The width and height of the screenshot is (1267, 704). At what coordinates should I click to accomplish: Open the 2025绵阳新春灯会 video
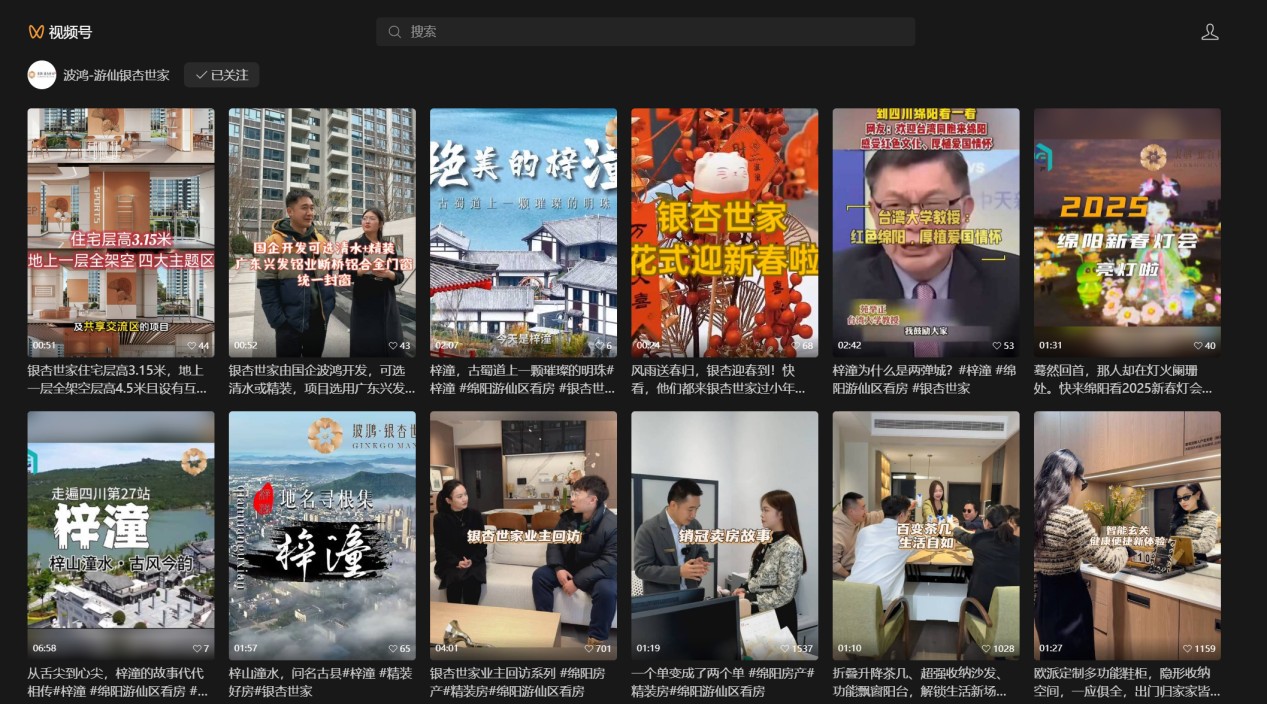(1127, 232)
